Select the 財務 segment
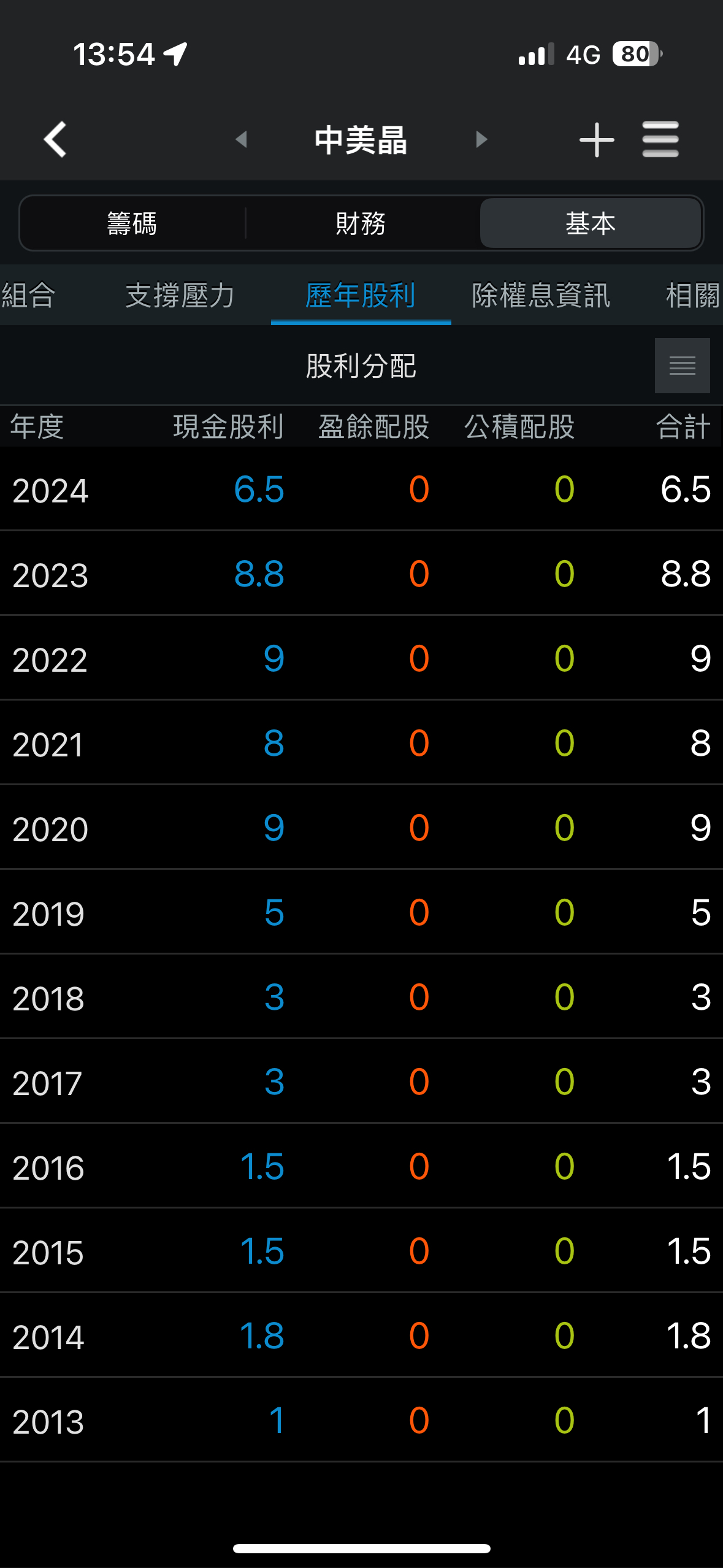This screenshot has width=723, height=1568. pyautogui.click(x=361, y=223)
